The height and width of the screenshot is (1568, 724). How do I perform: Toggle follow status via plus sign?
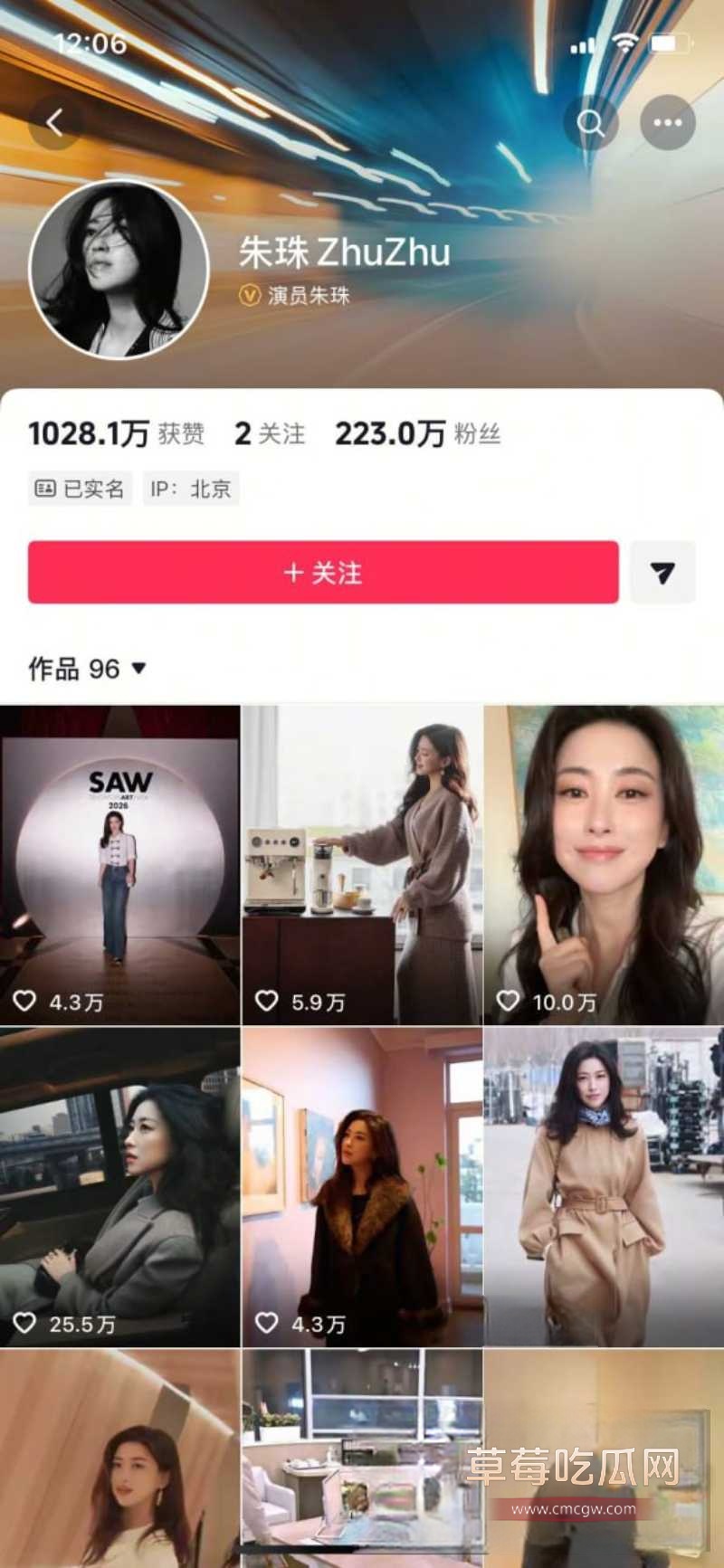tap(292, 572)
